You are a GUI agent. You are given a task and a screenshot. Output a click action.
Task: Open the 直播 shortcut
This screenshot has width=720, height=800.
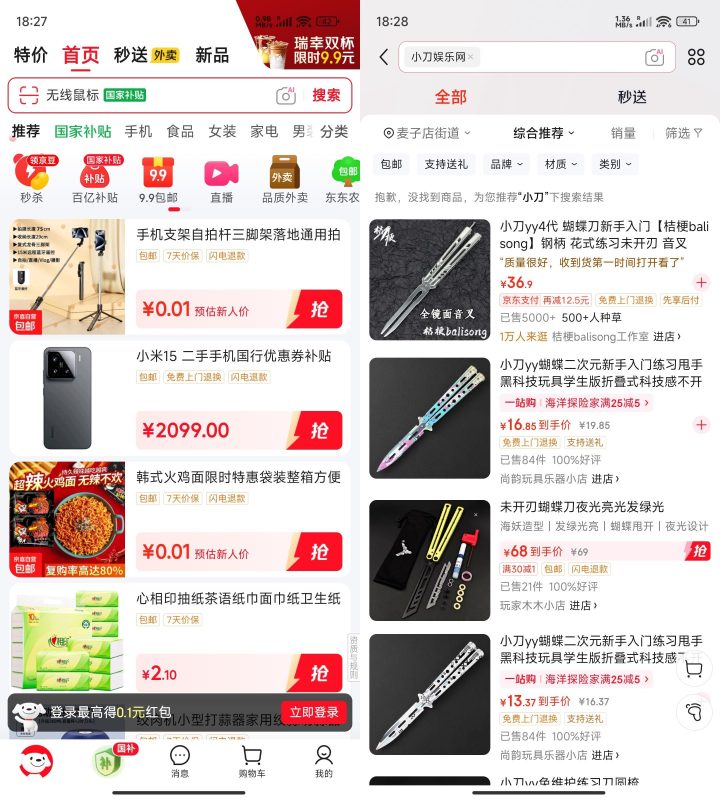tap(221, 179)
